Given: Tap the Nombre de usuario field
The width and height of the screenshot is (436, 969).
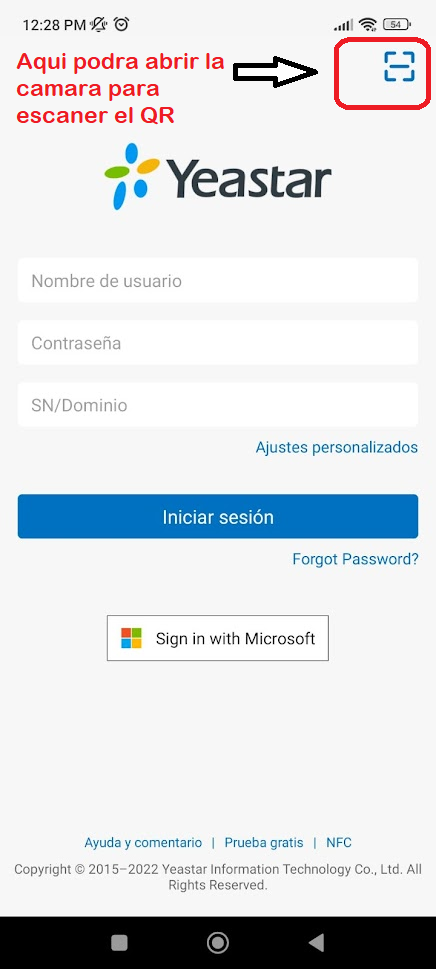Looking at the screenshot, I should coord(218,281).
